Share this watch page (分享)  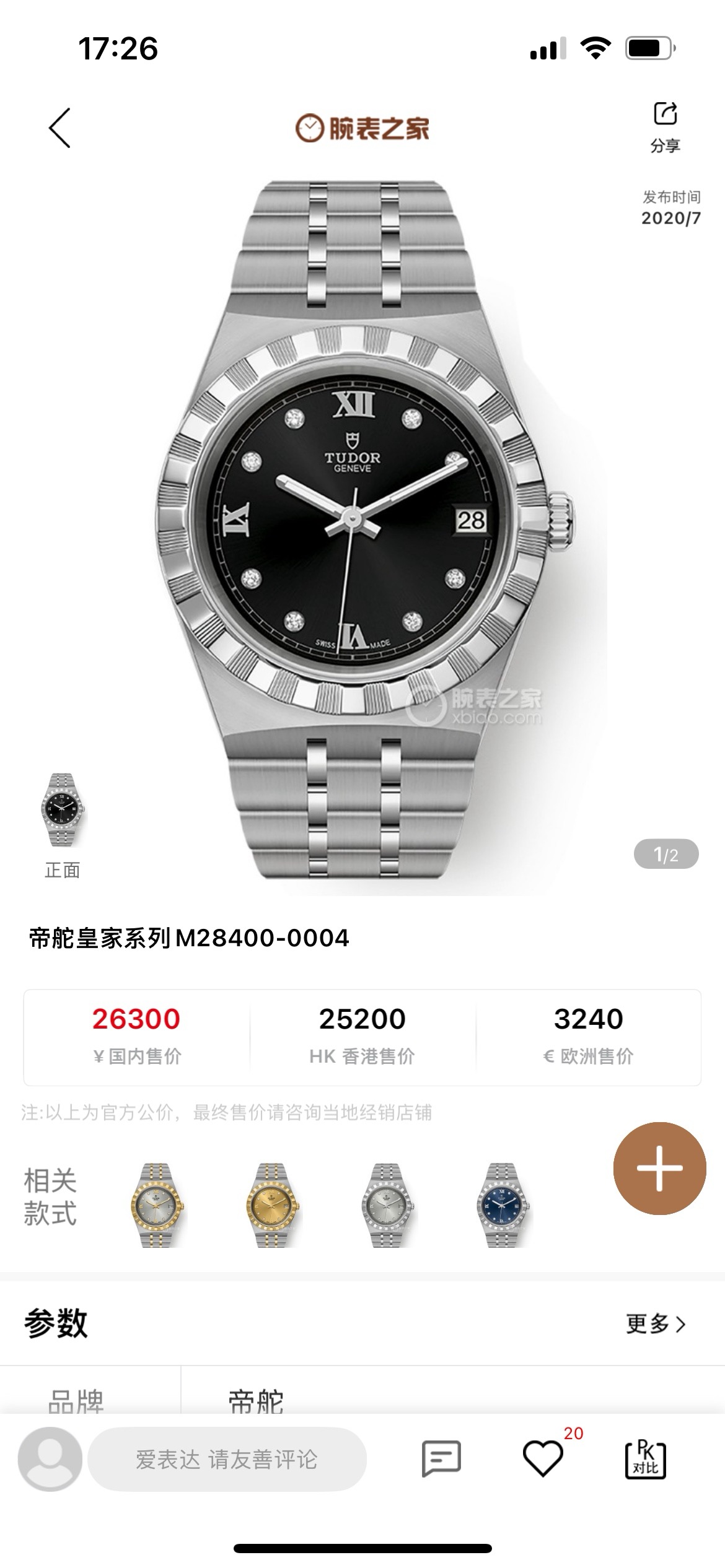click(x=666, y=126)
